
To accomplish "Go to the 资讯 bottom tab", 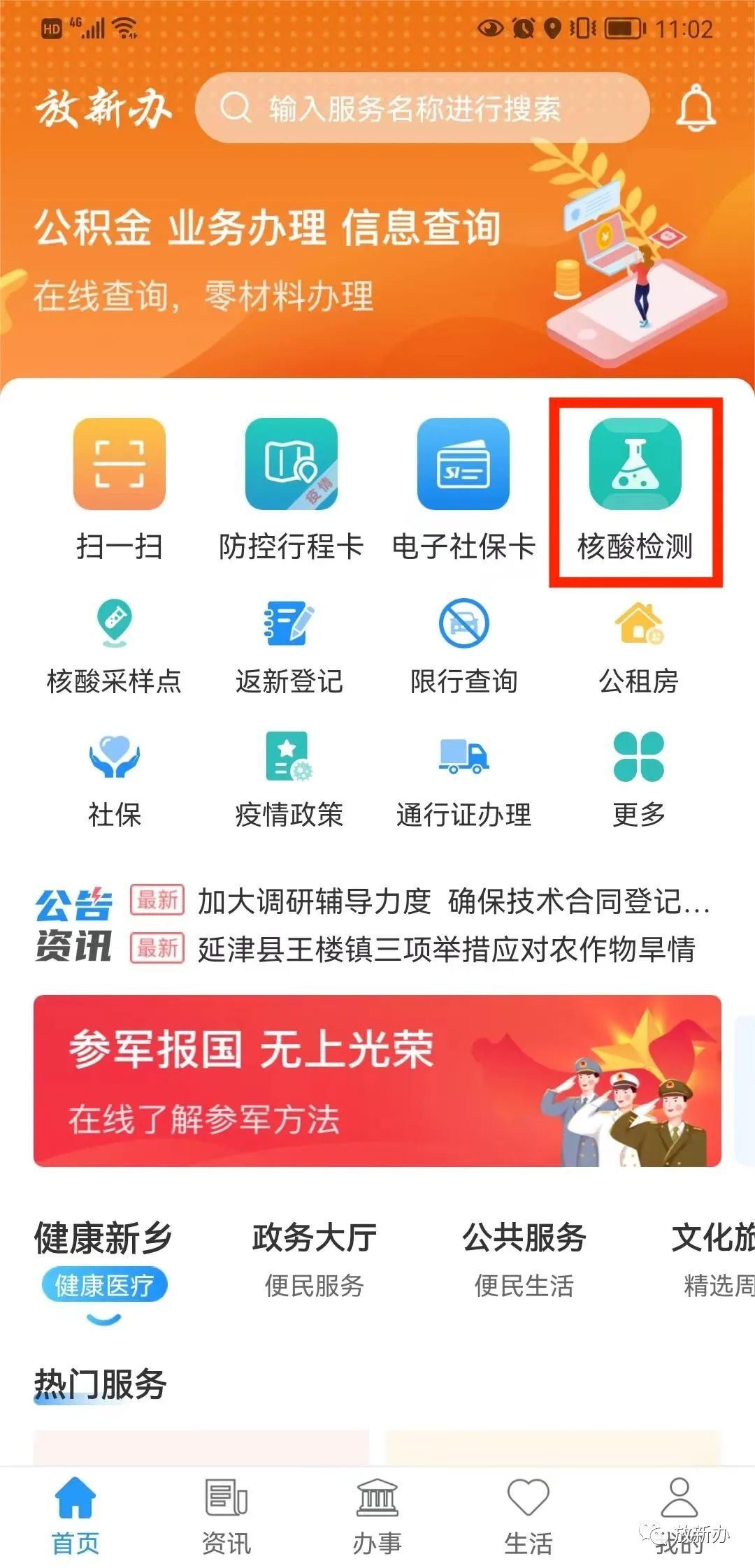I will point(226,1516).
